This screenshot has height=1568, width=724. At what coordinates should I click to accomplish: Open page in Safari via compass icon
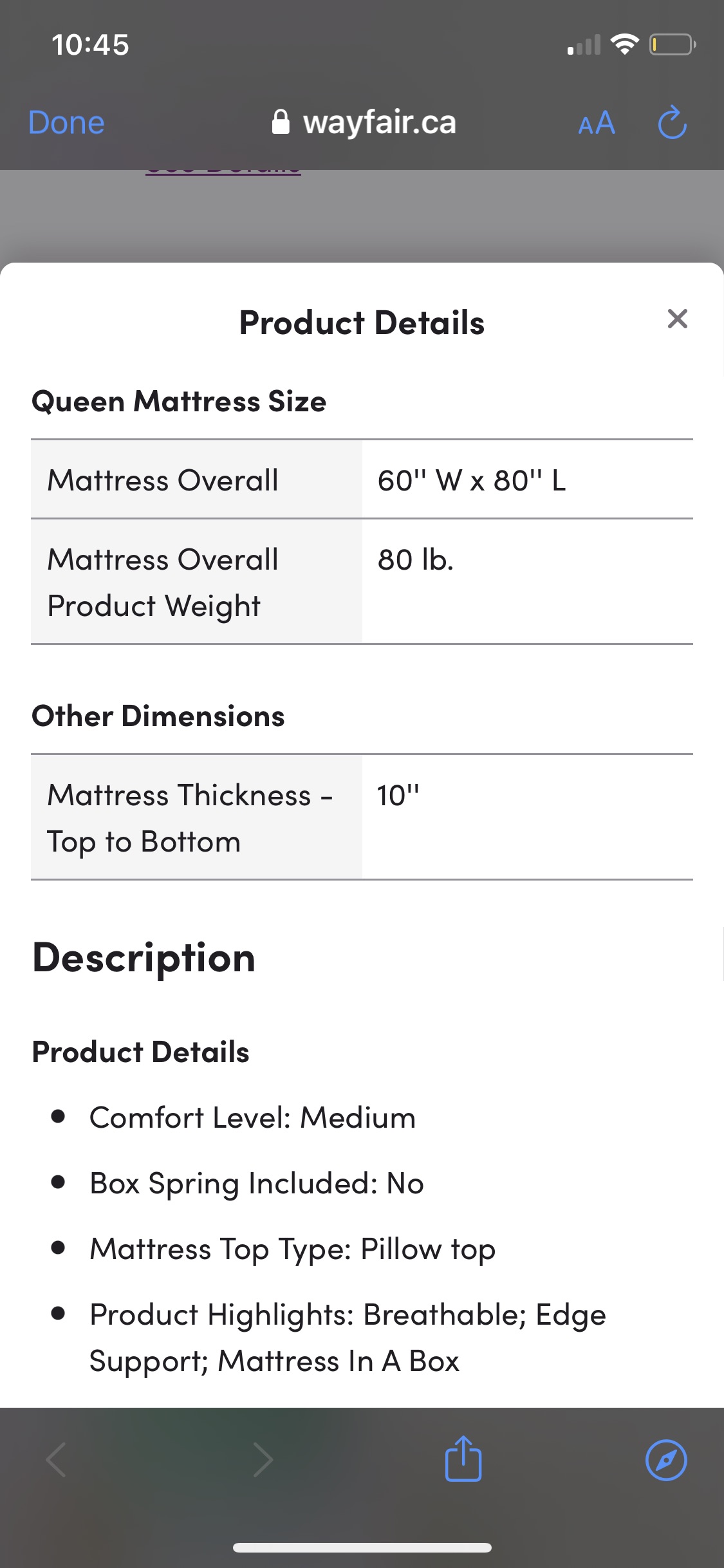click(x=666, y=1460)
